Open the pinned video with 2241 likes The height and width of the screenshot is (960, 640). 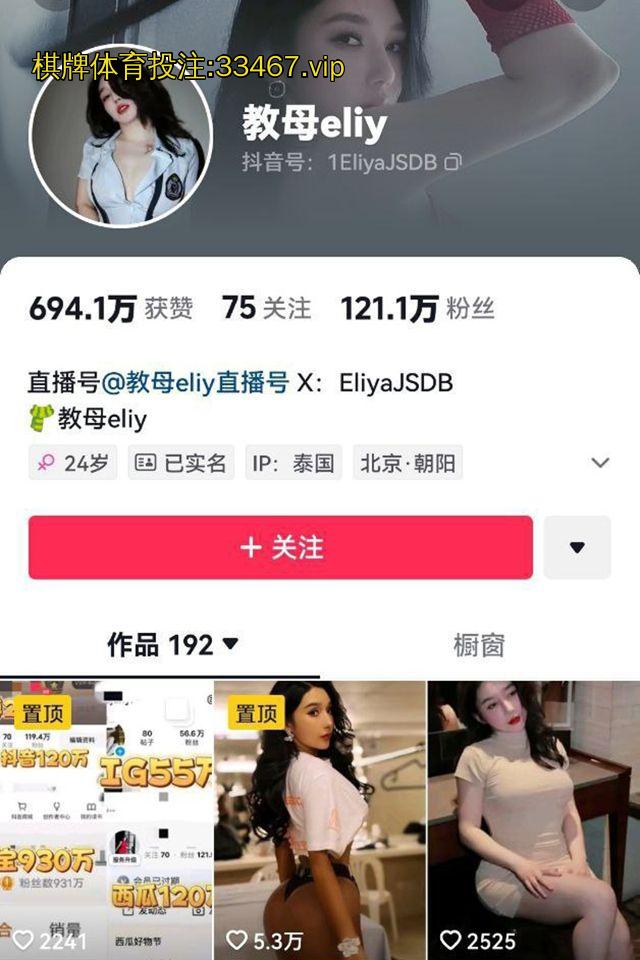(106, 820)
